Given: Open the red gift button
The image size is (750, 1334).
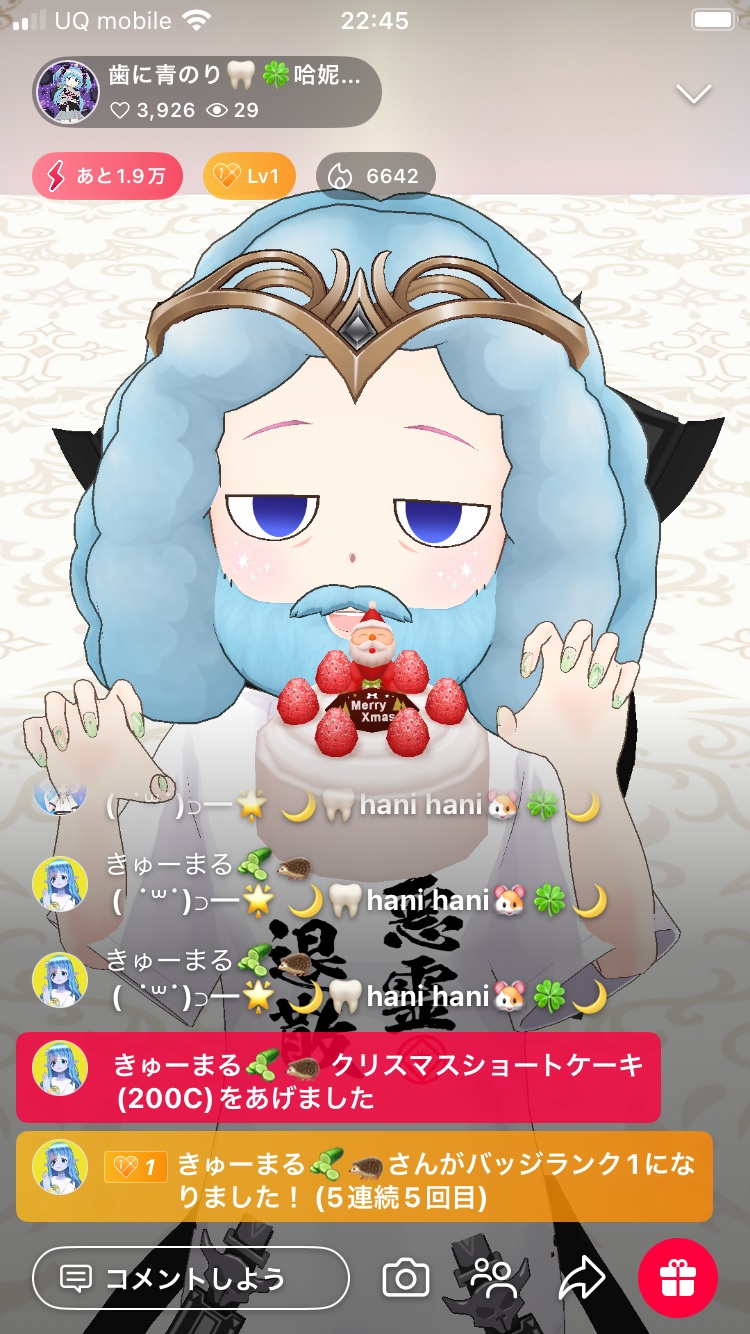Looking at the screenshot, I should (x=678, y=1278).
